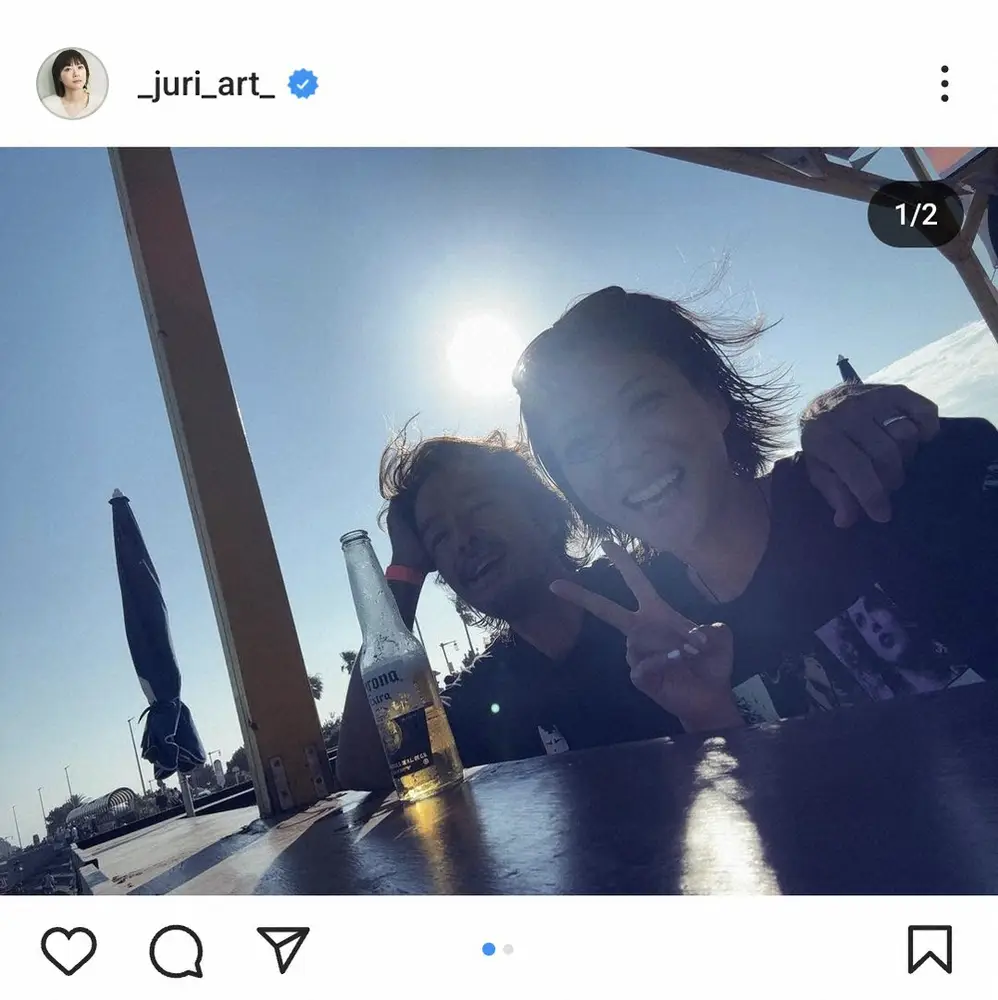Open the comments on this post
This screenshot has height=1000, width=998.
(176, 949)
